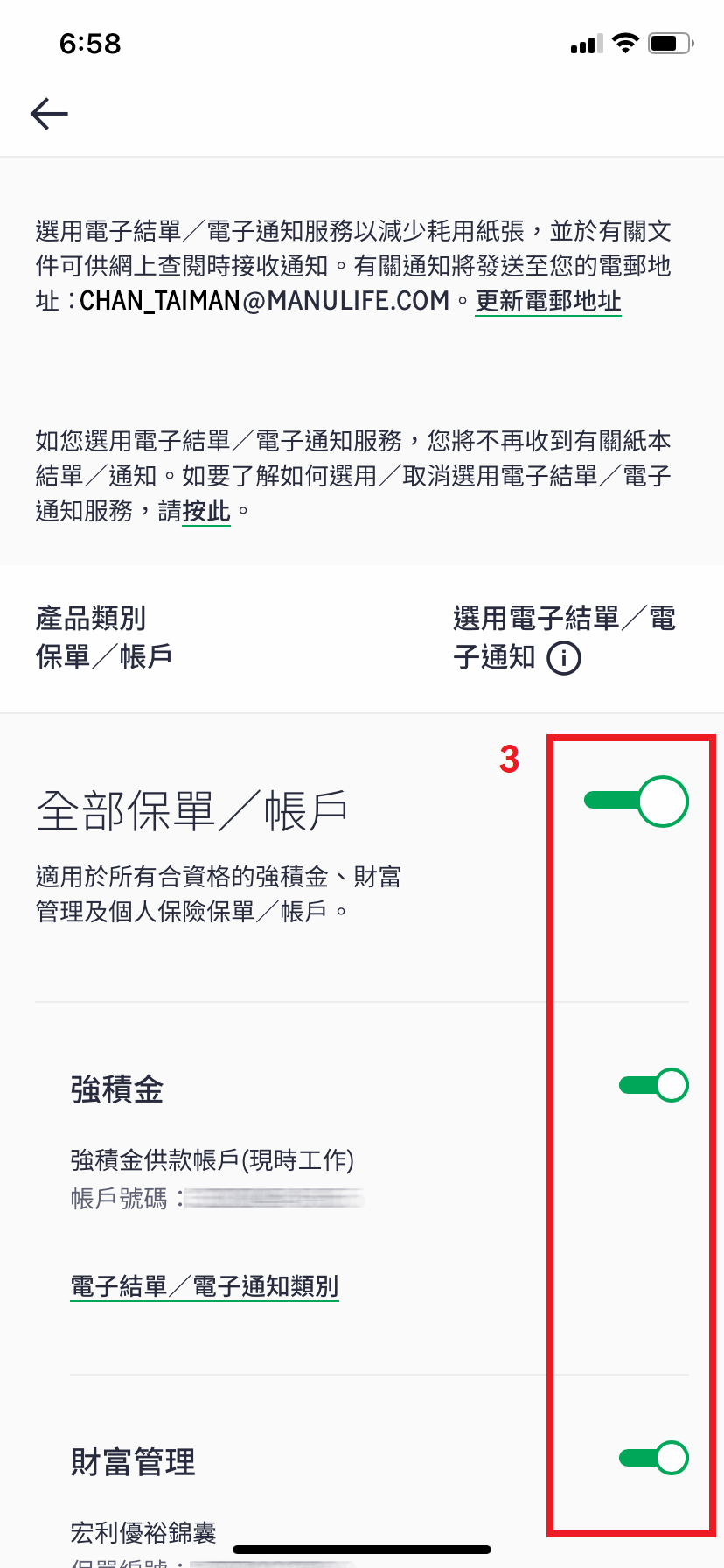Open the info icon beside 選用電子結單／電子通知
Viewport: 724px width, 1568px height.
[564, 658]
